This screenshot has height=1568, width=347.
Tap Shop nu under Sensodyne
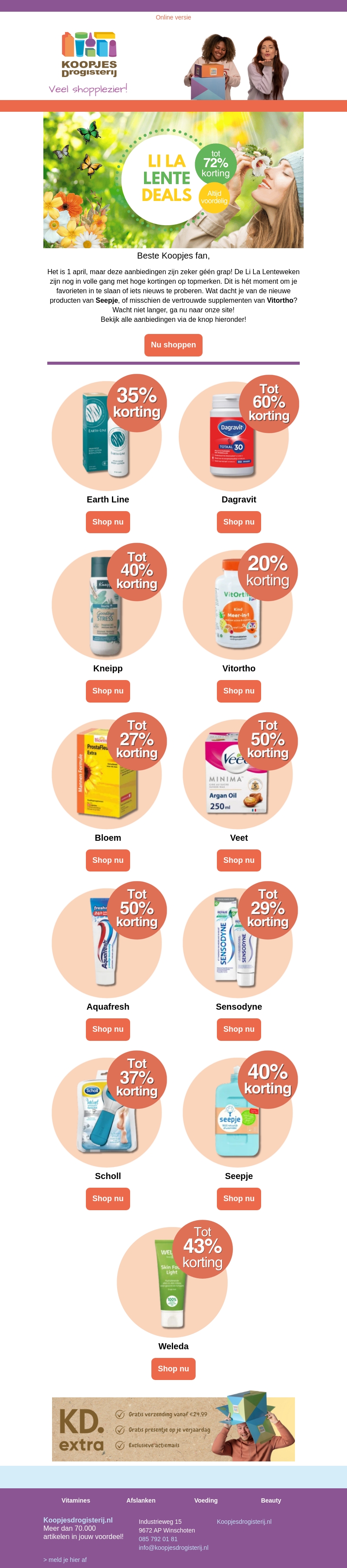coord(239,1029)
